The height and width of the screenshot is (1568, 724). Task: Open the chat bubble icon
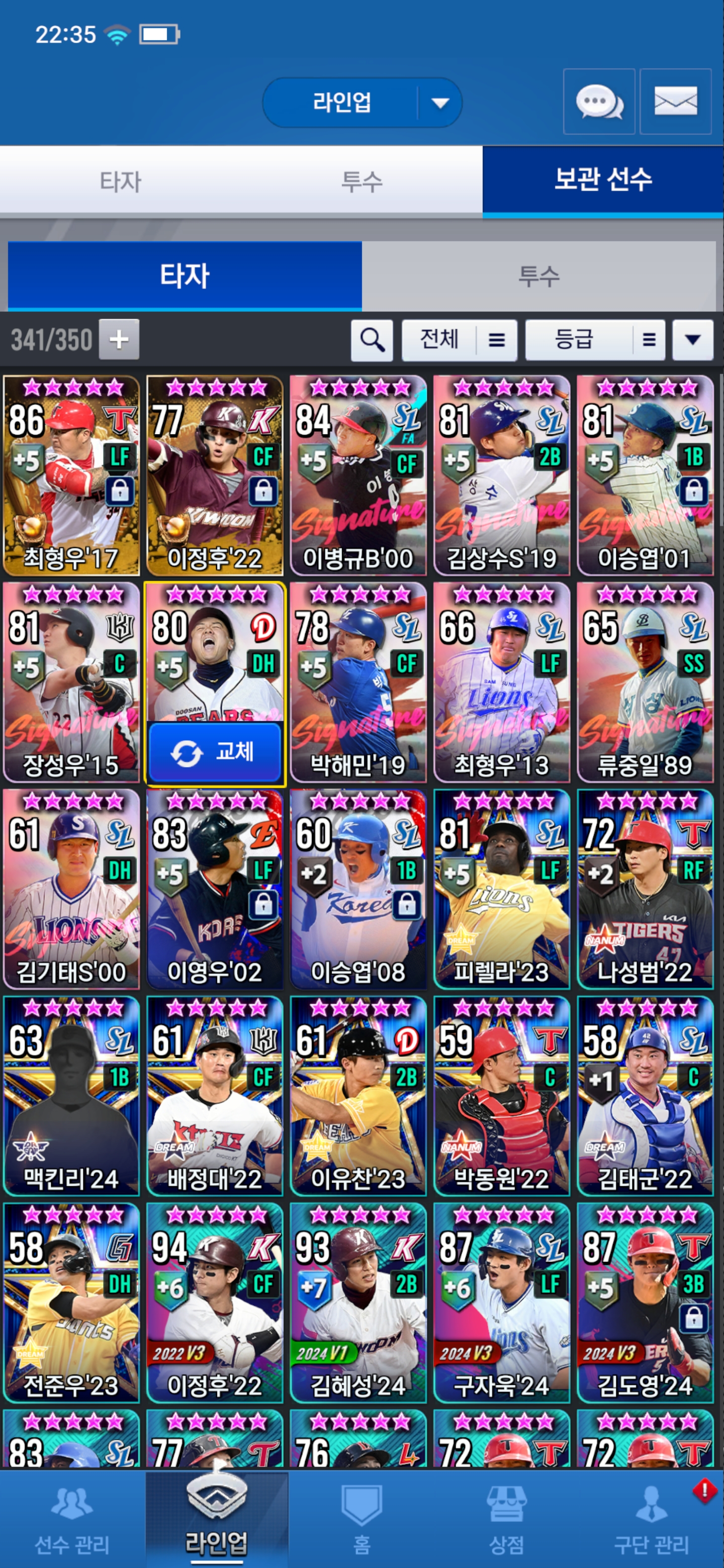pyautogui.click(x=599, y=101)
